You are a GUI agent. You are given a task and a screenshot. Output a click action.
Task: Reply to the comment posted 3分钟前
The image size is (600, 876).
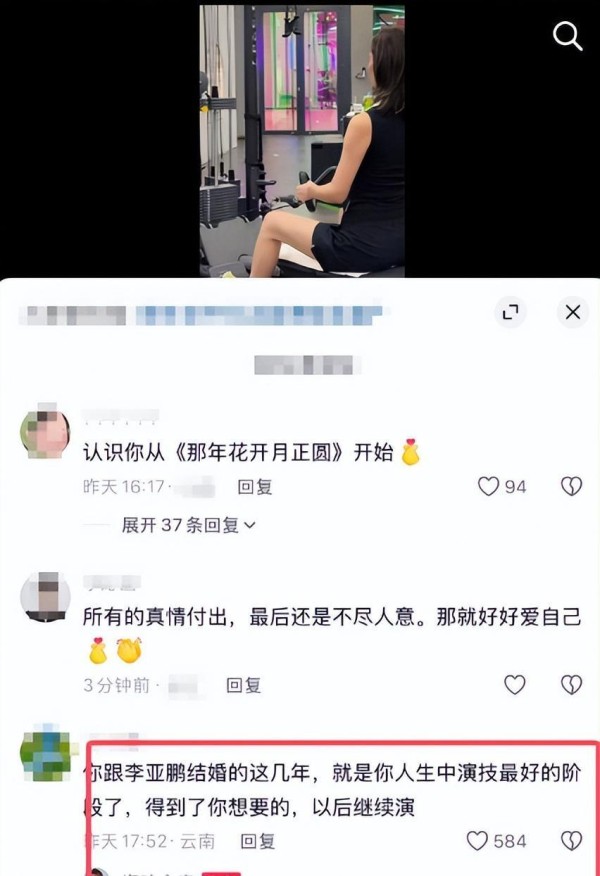(x=243, y=685)
